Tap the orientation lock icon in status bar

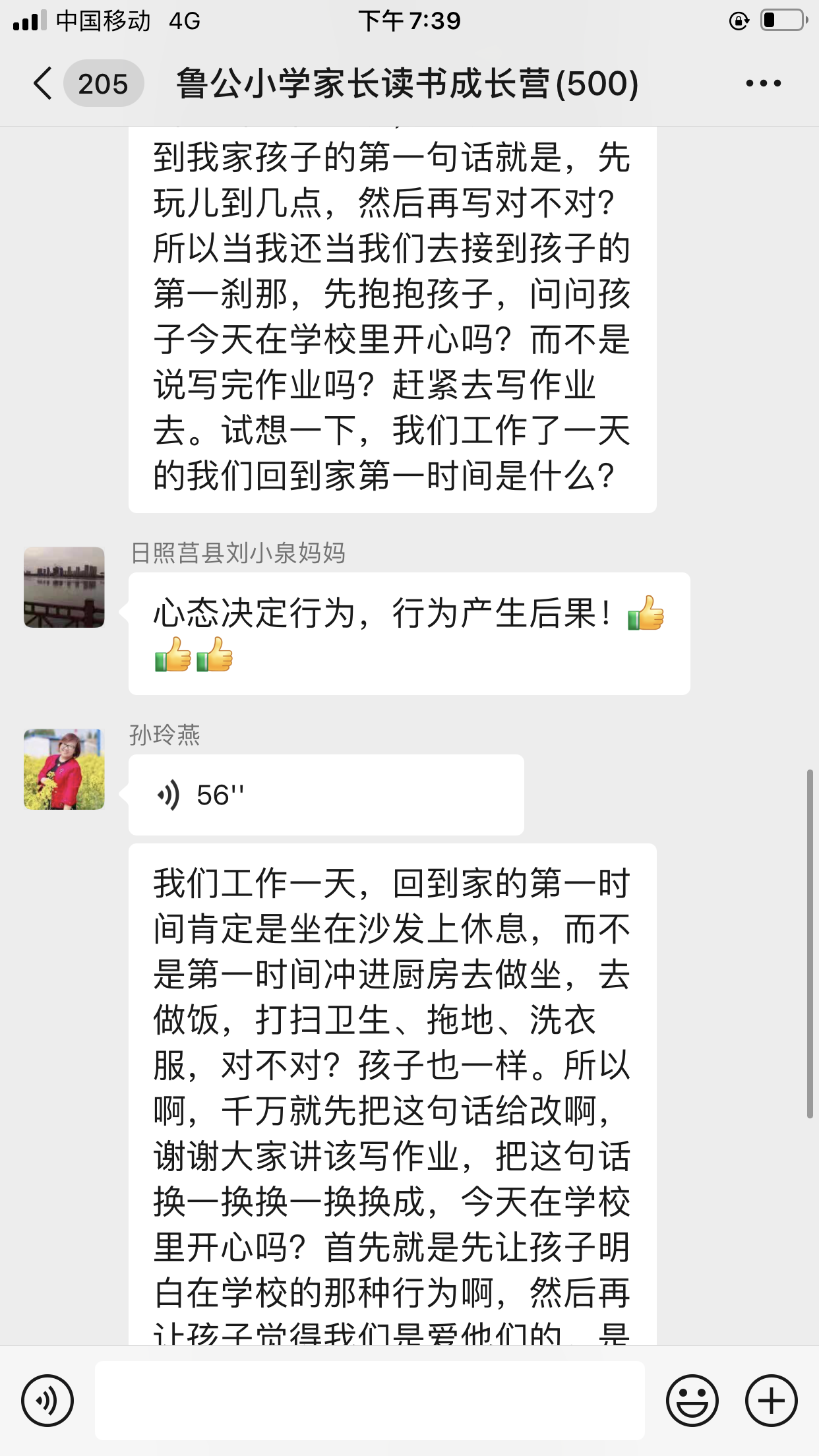pos(739,20)
